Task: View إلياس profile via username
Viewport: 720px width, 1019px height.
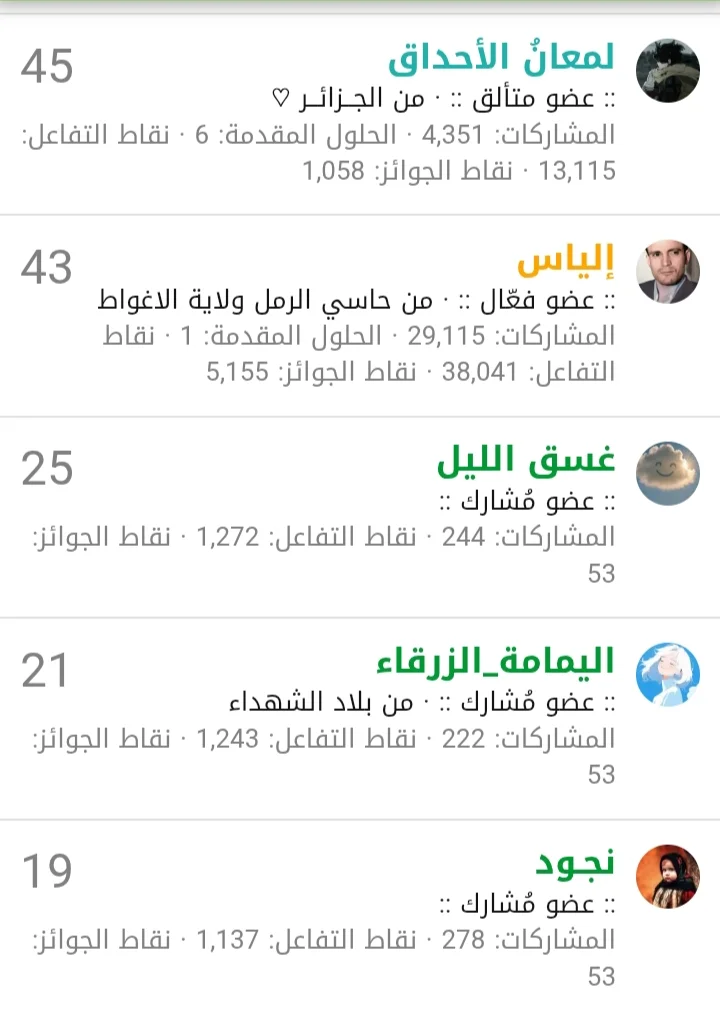Action: click(x=565, y=263)
